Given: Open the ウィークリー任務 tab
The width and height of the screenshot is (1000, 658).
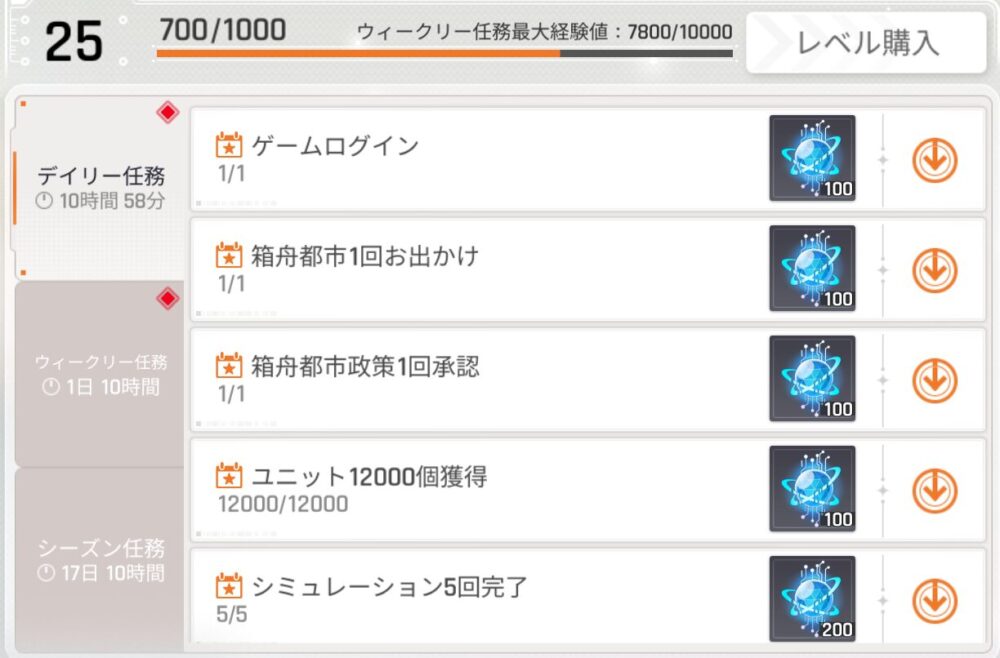Looking at the screenshot, I should tap(100, 374).
